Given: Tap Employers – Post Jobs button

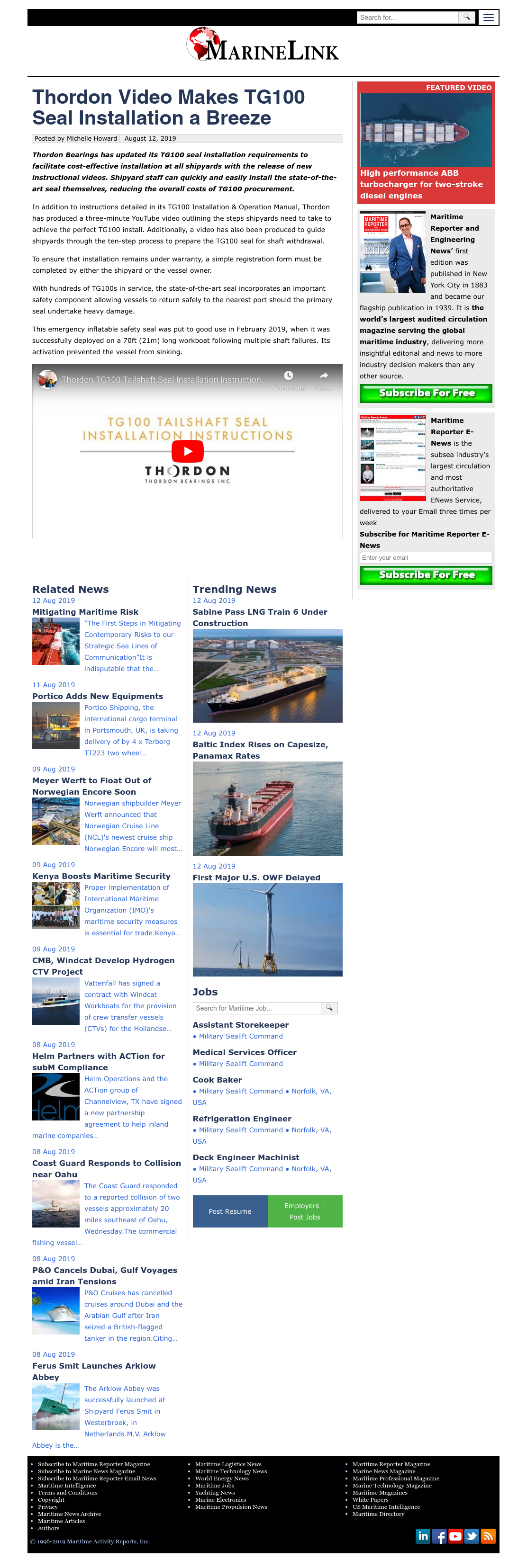Looking at the screenshot, I should coord(305,1211).
